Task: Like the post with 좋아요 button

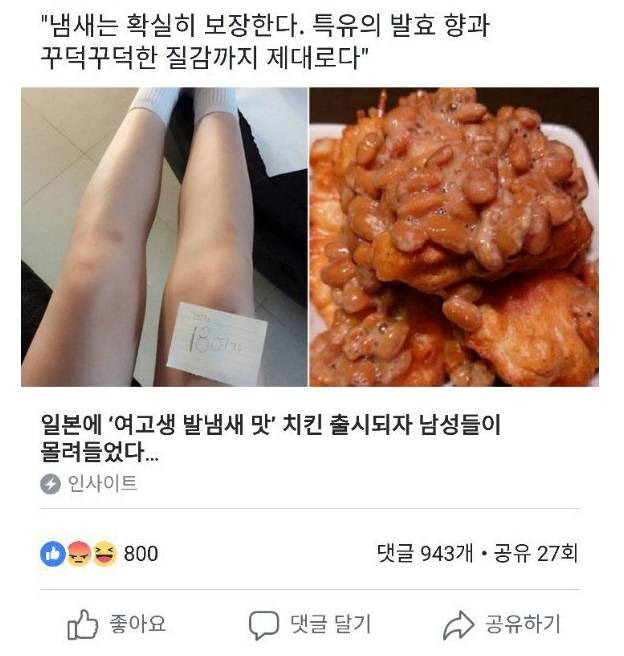Action: click(116, 625)
